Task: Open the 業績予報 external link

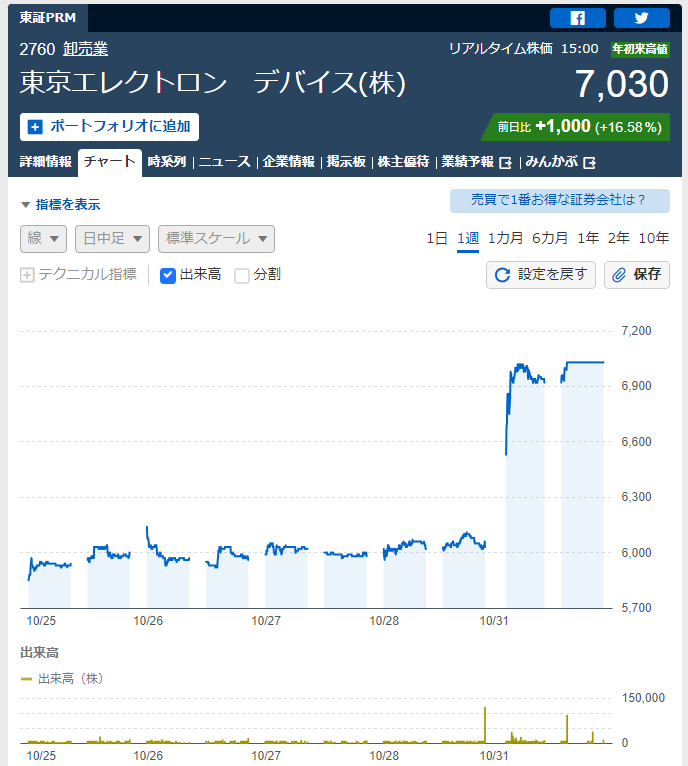Action: [476, 162]
